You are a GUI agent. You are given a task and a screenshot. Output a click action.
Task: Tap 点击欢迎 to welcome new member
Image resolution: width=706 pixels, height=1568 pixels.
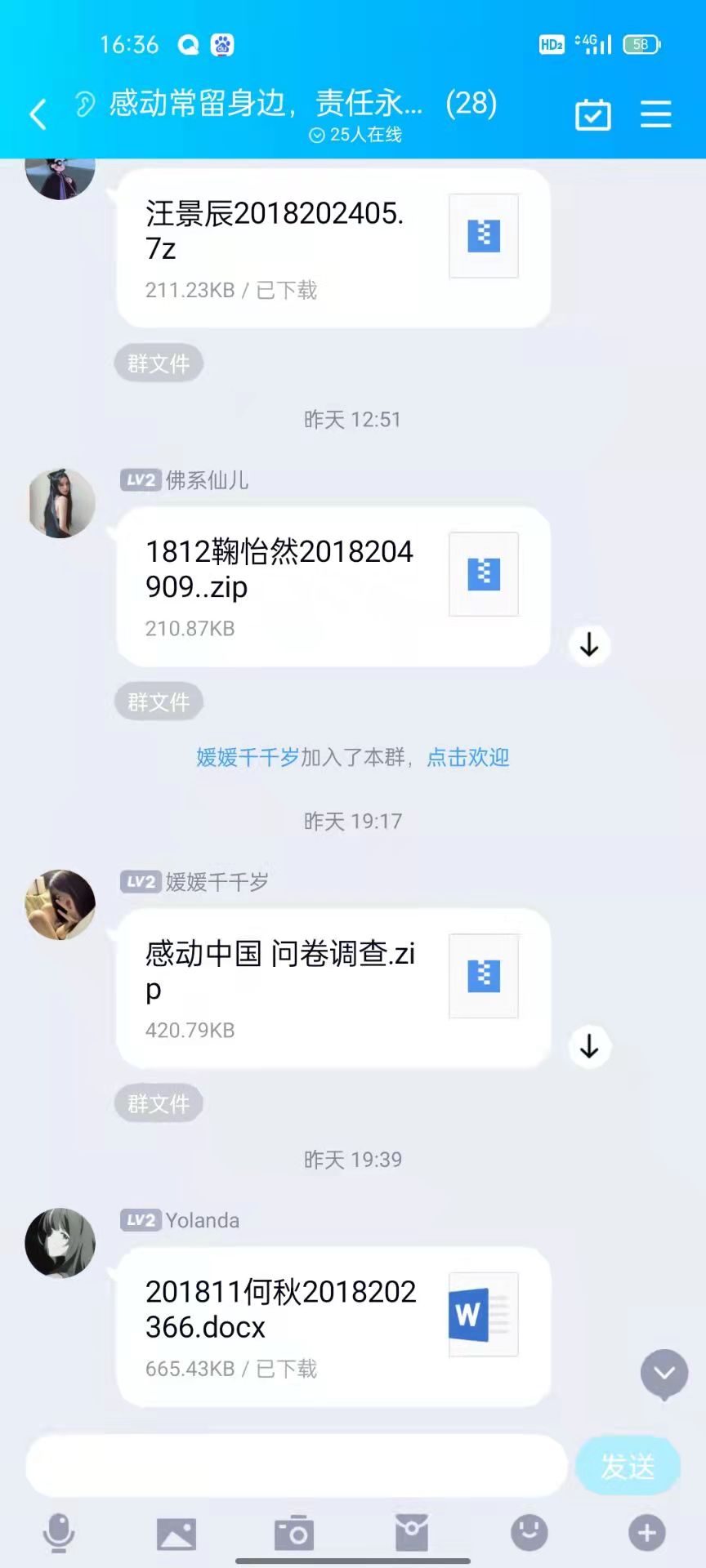(468, 757)
